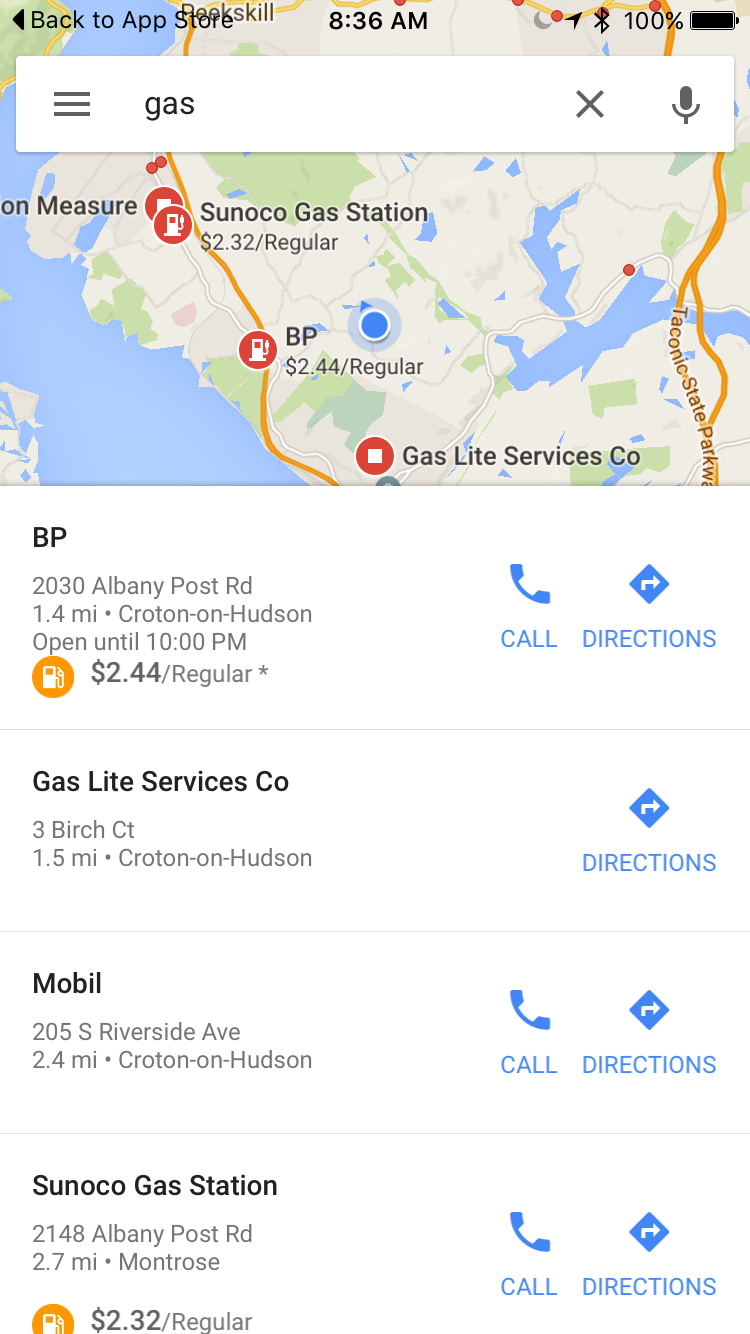Screen dimensions: 750x1334
Task: Get directions to Gas Lite Services Co
Action: point(649,830)
